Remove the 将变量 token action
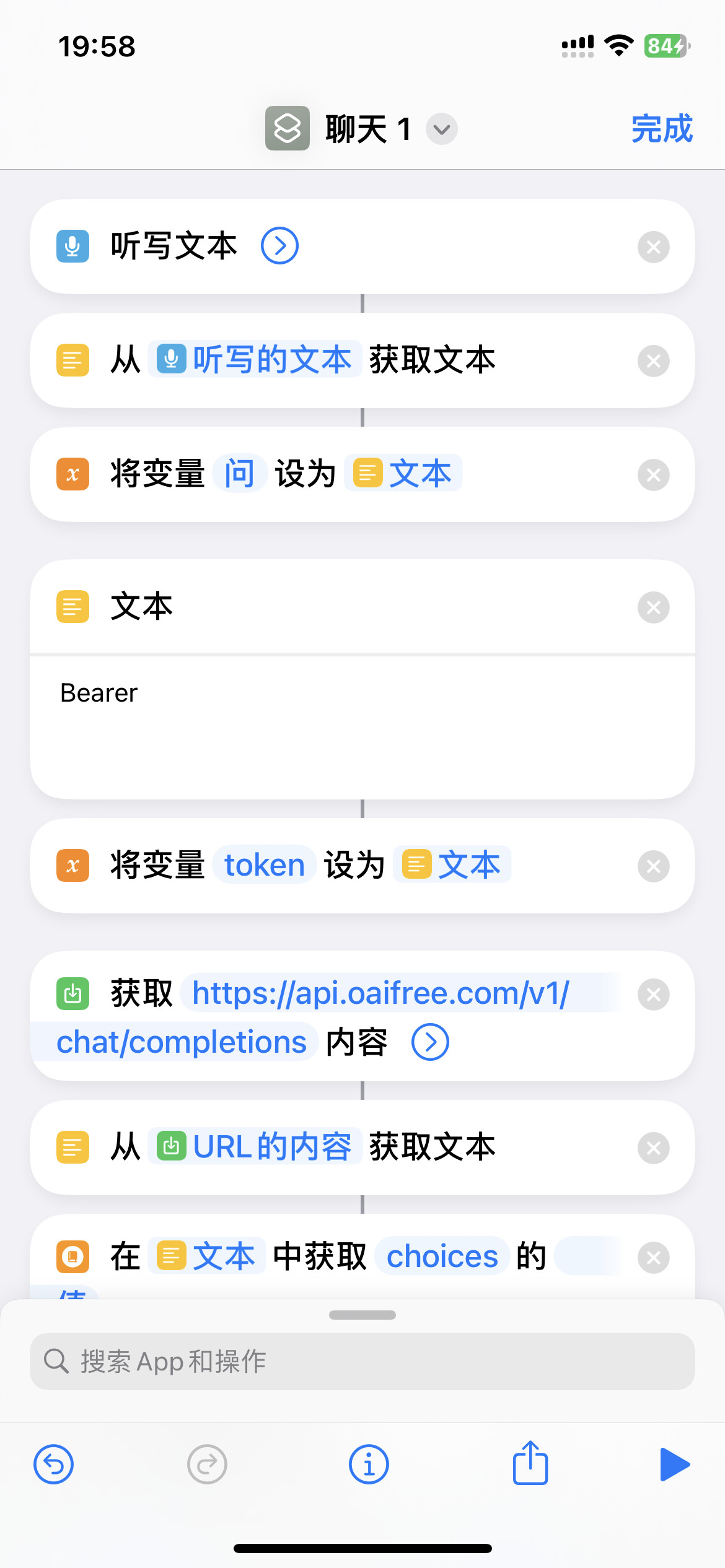Screen dimensions: 725x1568 [x=653, y=866]
